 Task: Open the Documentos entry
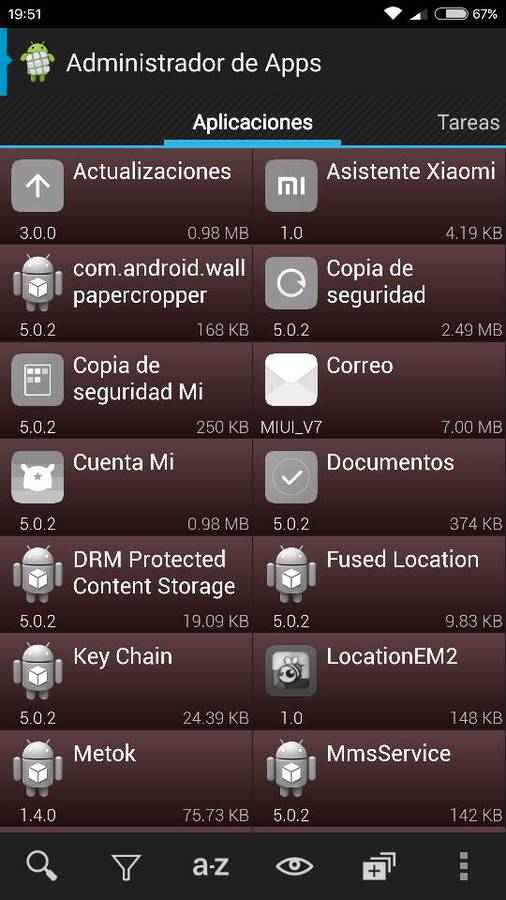coord(380,487)
